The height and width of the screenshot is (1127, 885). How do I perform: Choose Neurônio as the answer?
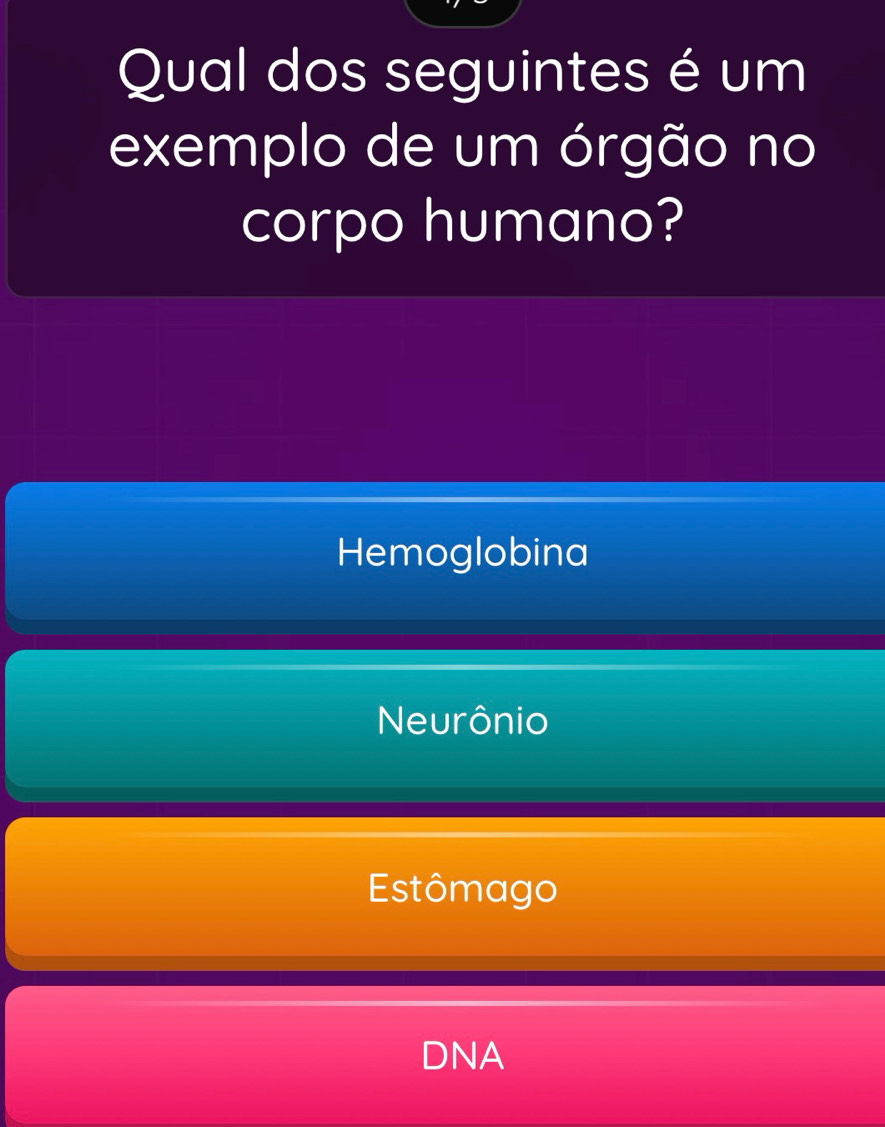[x=462, y=720]
